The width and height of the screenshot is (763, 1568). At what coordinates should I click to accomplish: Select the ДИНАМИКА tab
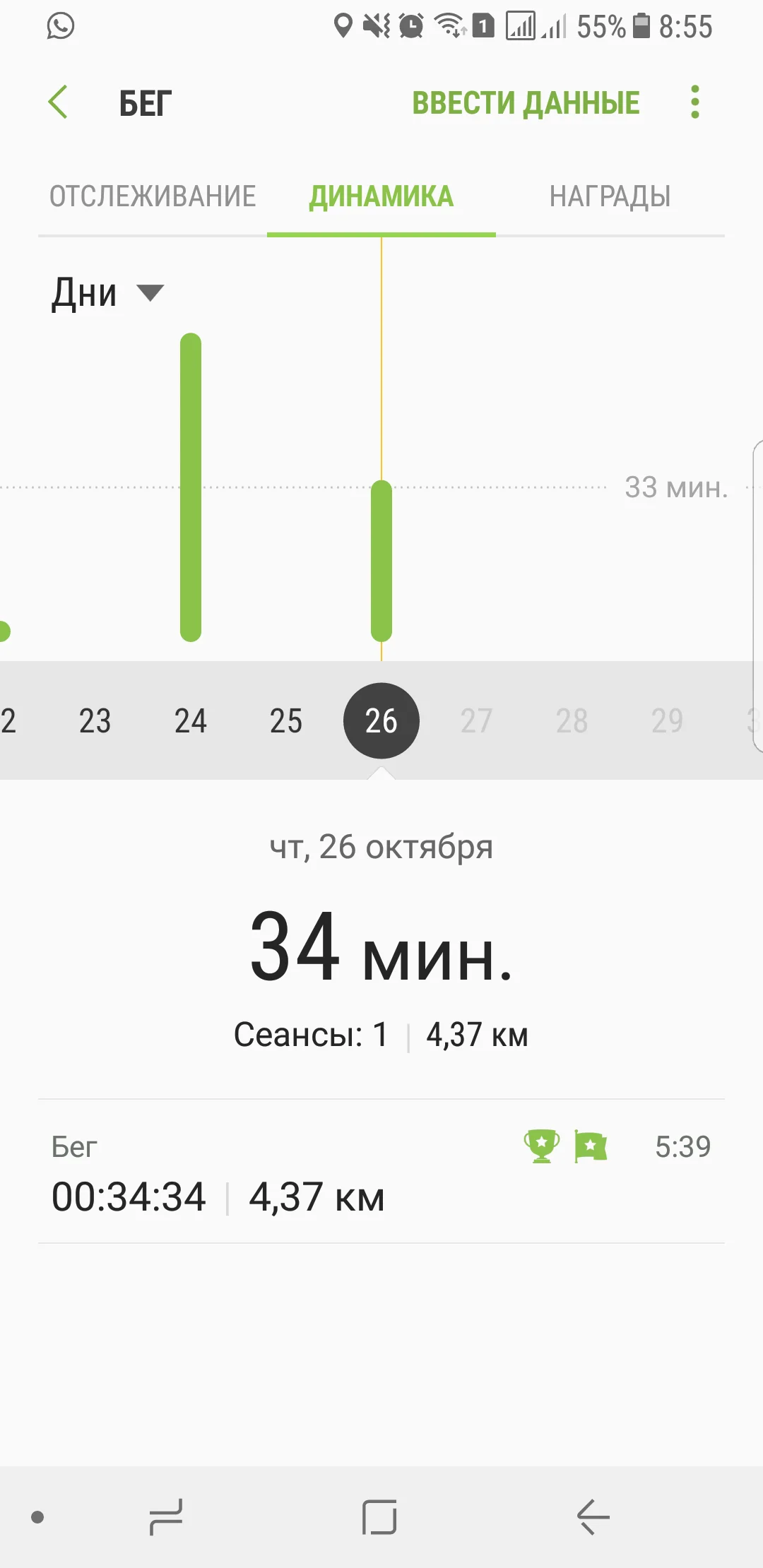click(381, 196)
